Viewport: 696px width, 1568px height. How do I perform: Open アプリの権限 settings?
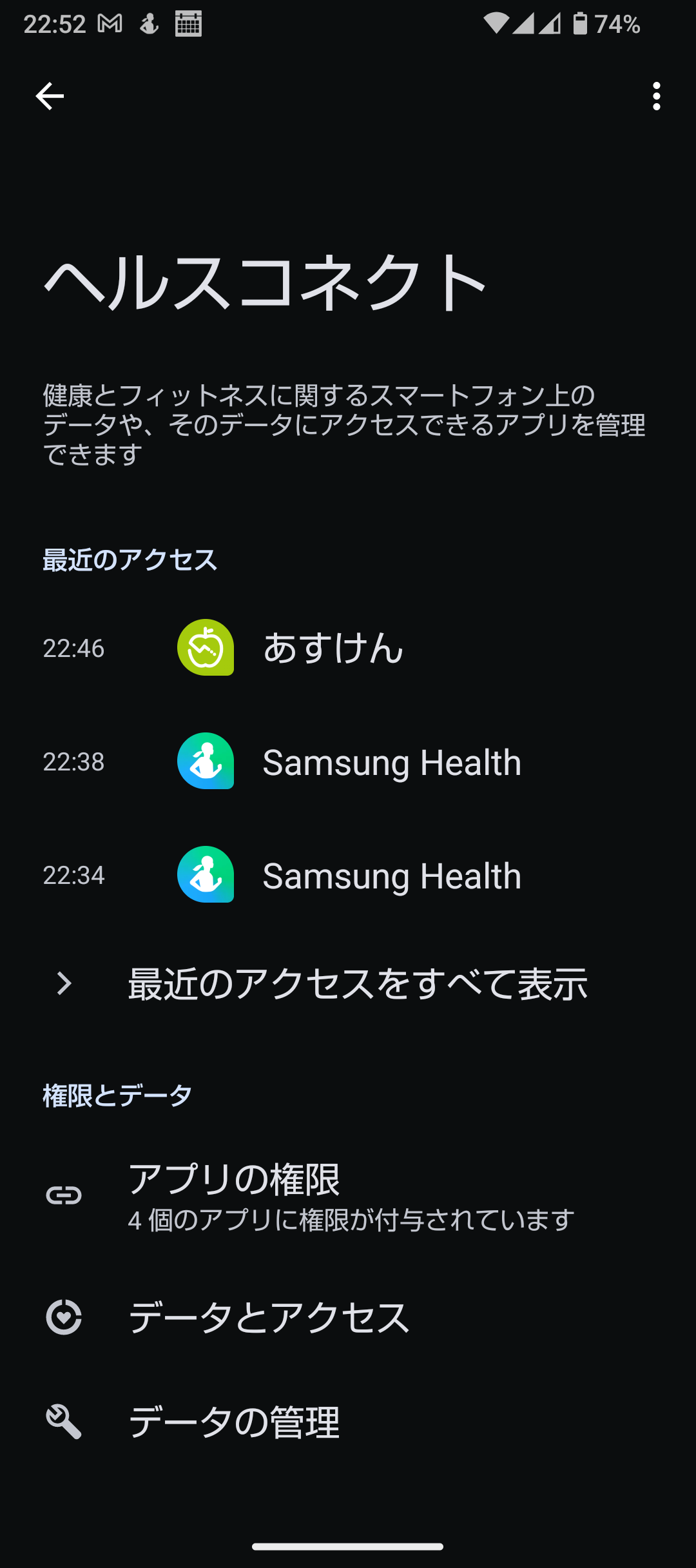(x=348, y=1195)
